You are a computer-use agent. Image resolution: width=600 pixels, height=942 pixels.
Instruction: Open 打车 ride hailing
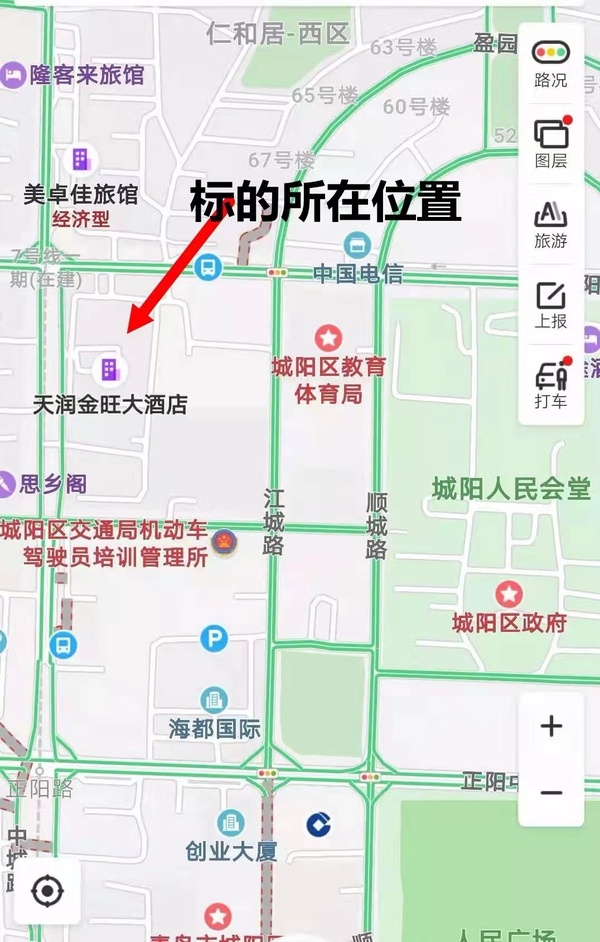(x=551, y=384)
